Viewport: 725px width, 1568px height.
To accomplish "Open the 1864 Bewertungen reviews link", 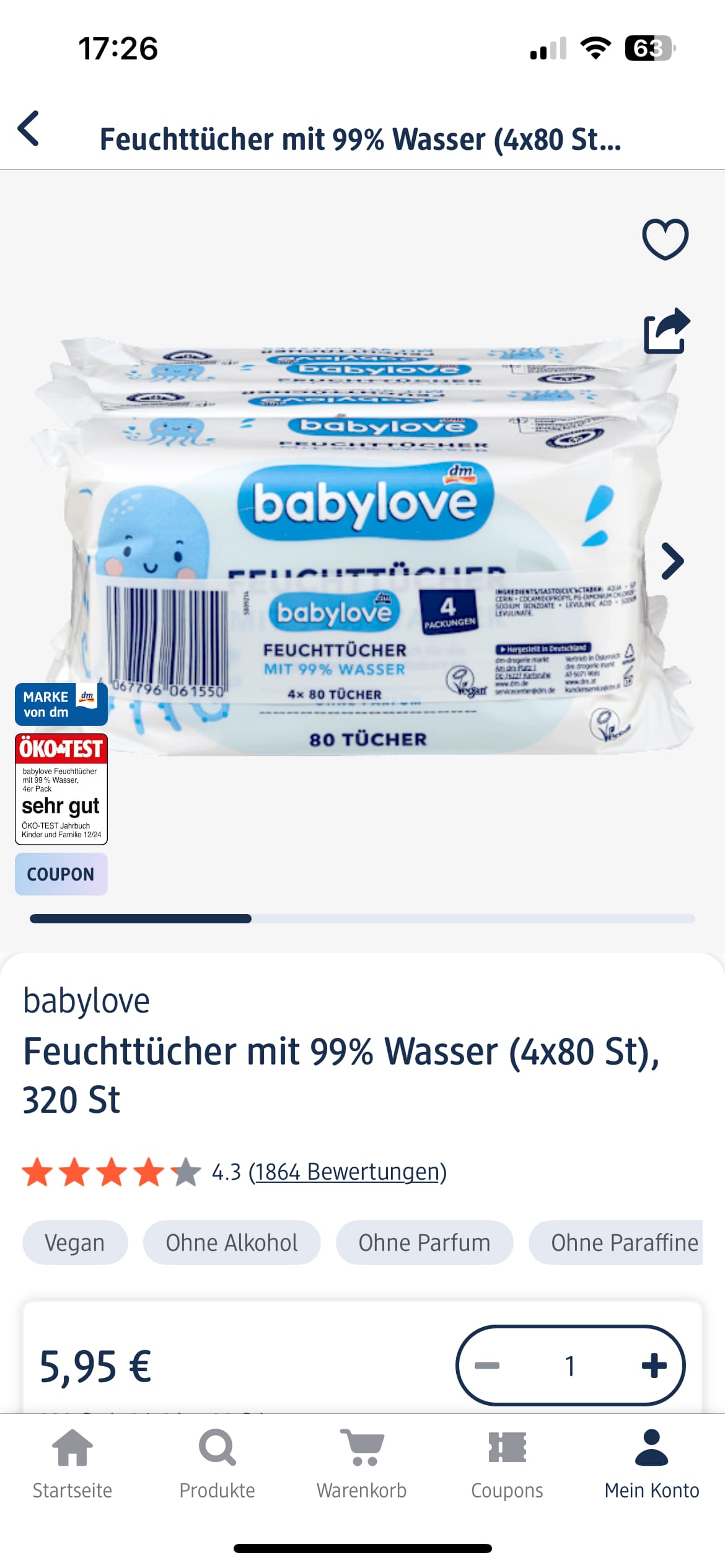I will (x=347, y=1172).
